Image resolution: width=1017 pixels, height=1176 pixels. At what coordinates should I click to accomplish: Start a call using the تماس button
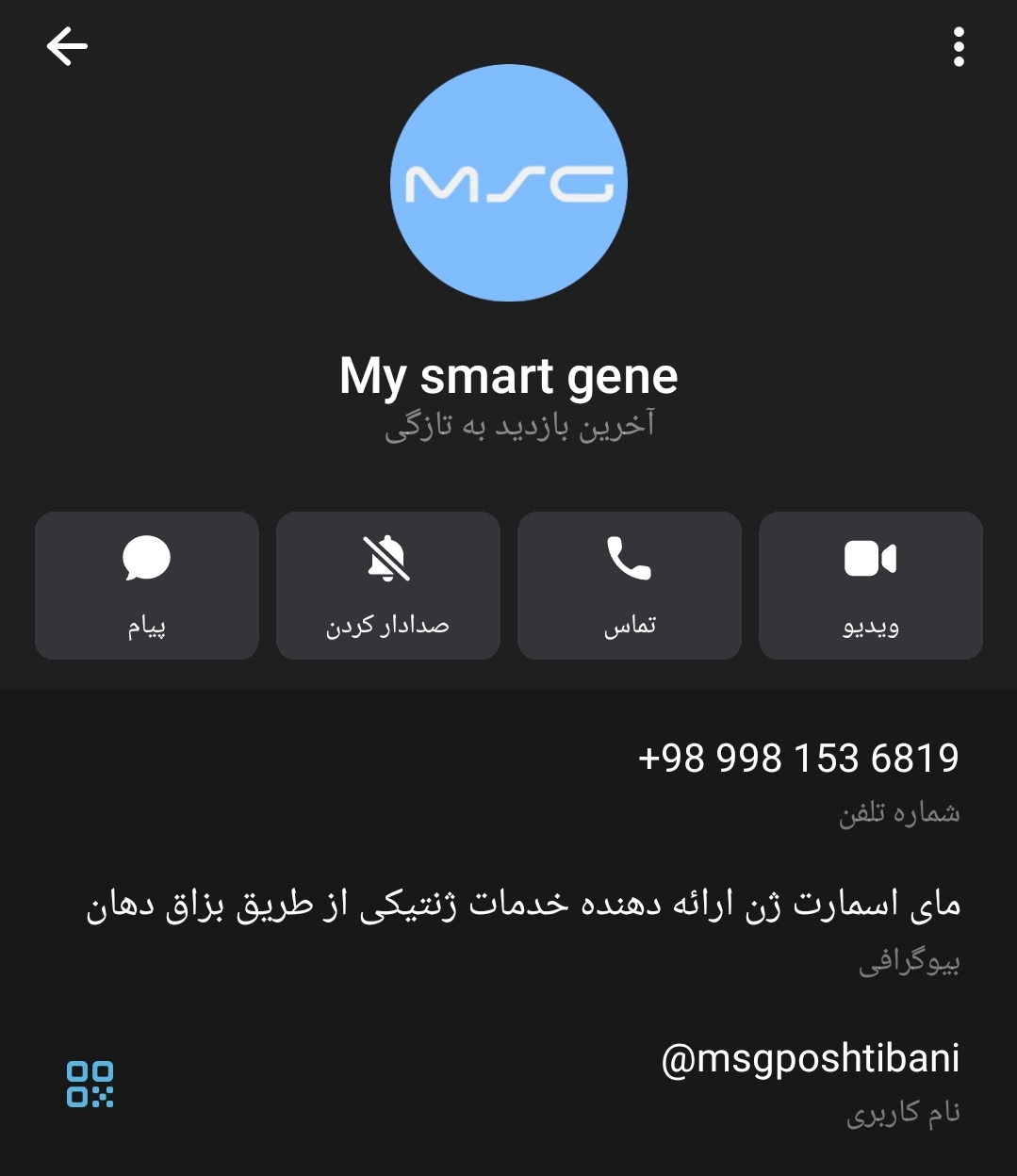[629, 584]
